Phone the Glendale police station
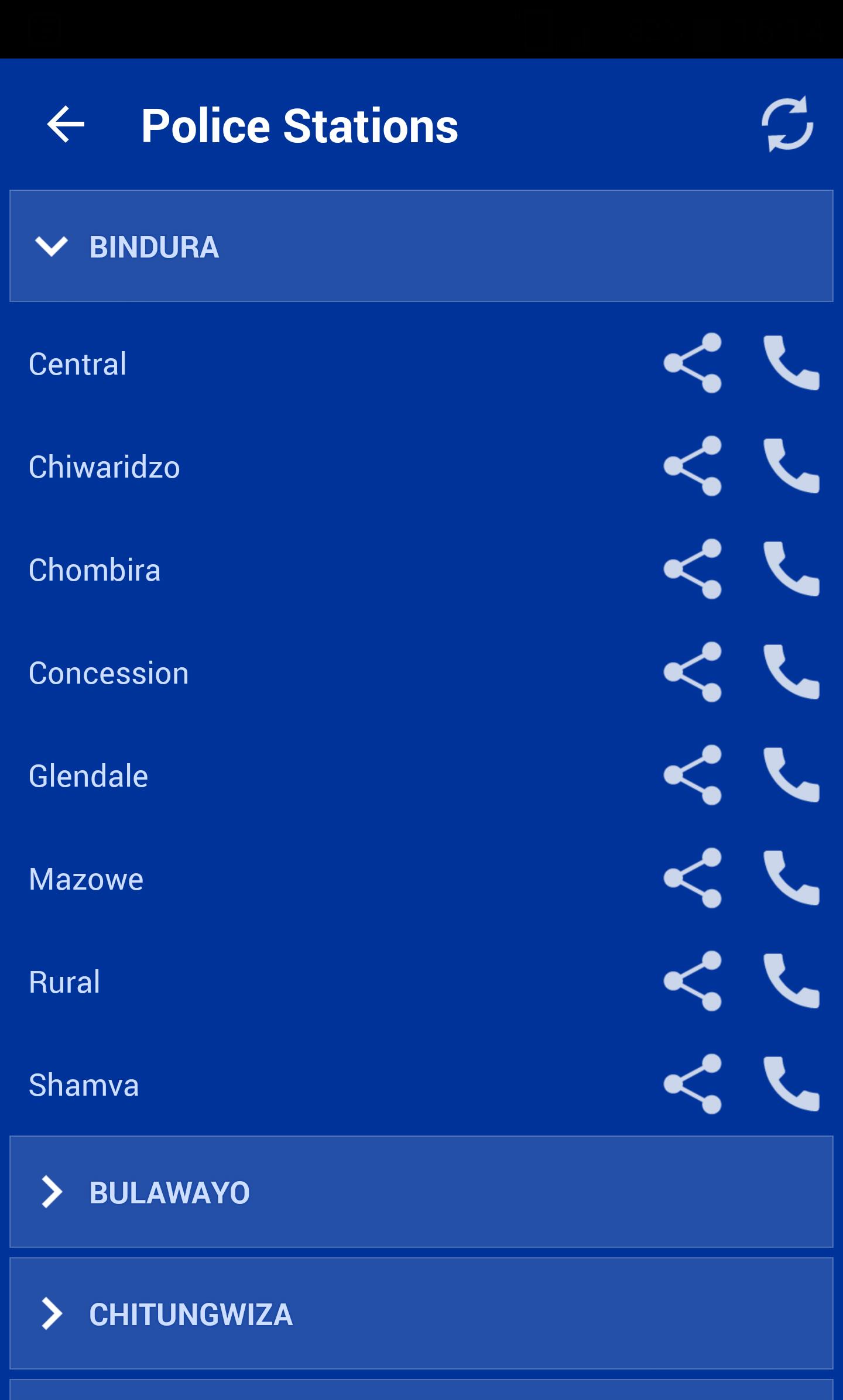The height and width of the screenshot is (1400, 843). click(791, 776)
